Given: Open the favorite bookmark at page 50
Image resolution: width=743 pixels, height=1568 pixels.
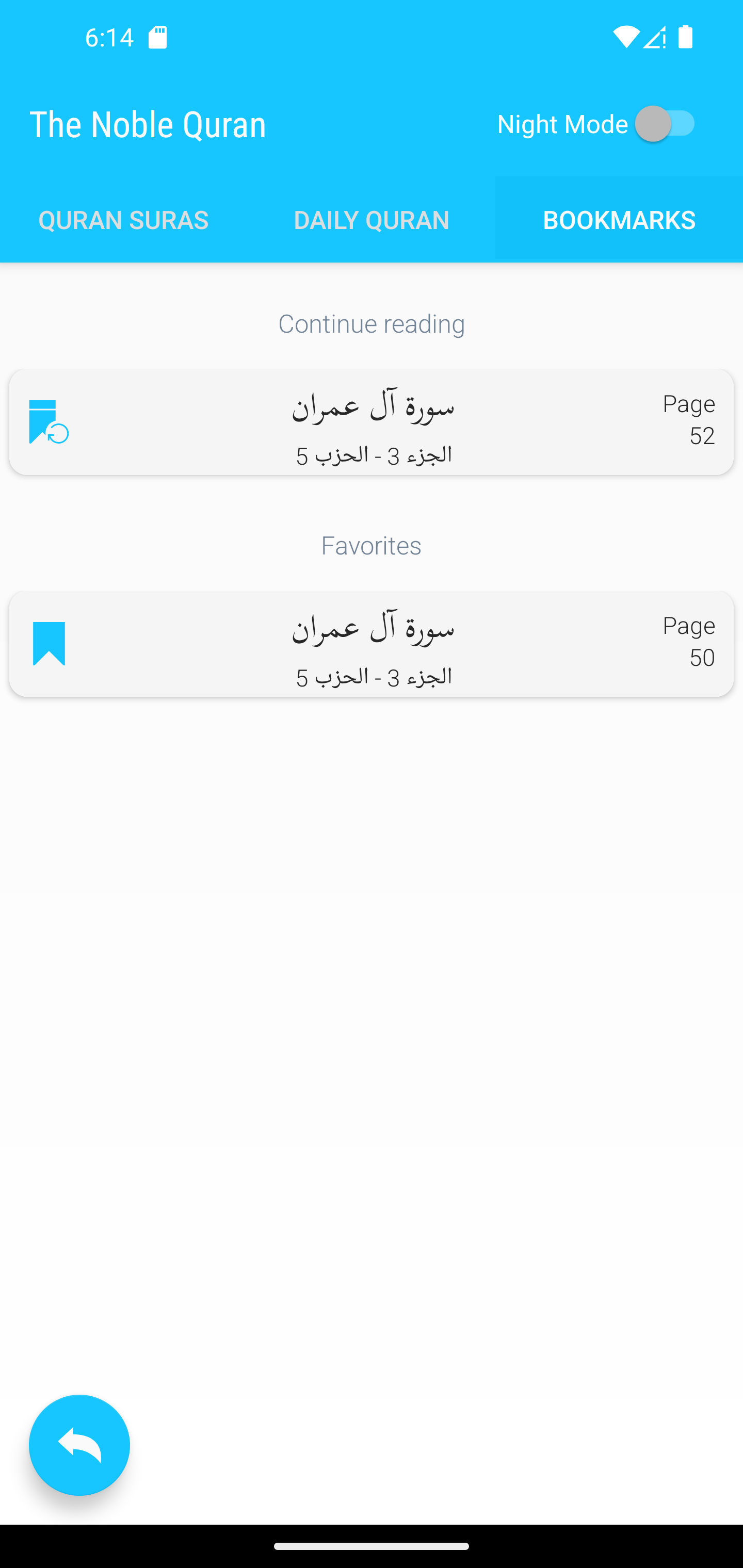Looking at the screenshot, I should pyautogui.click(x=371, y=643).
